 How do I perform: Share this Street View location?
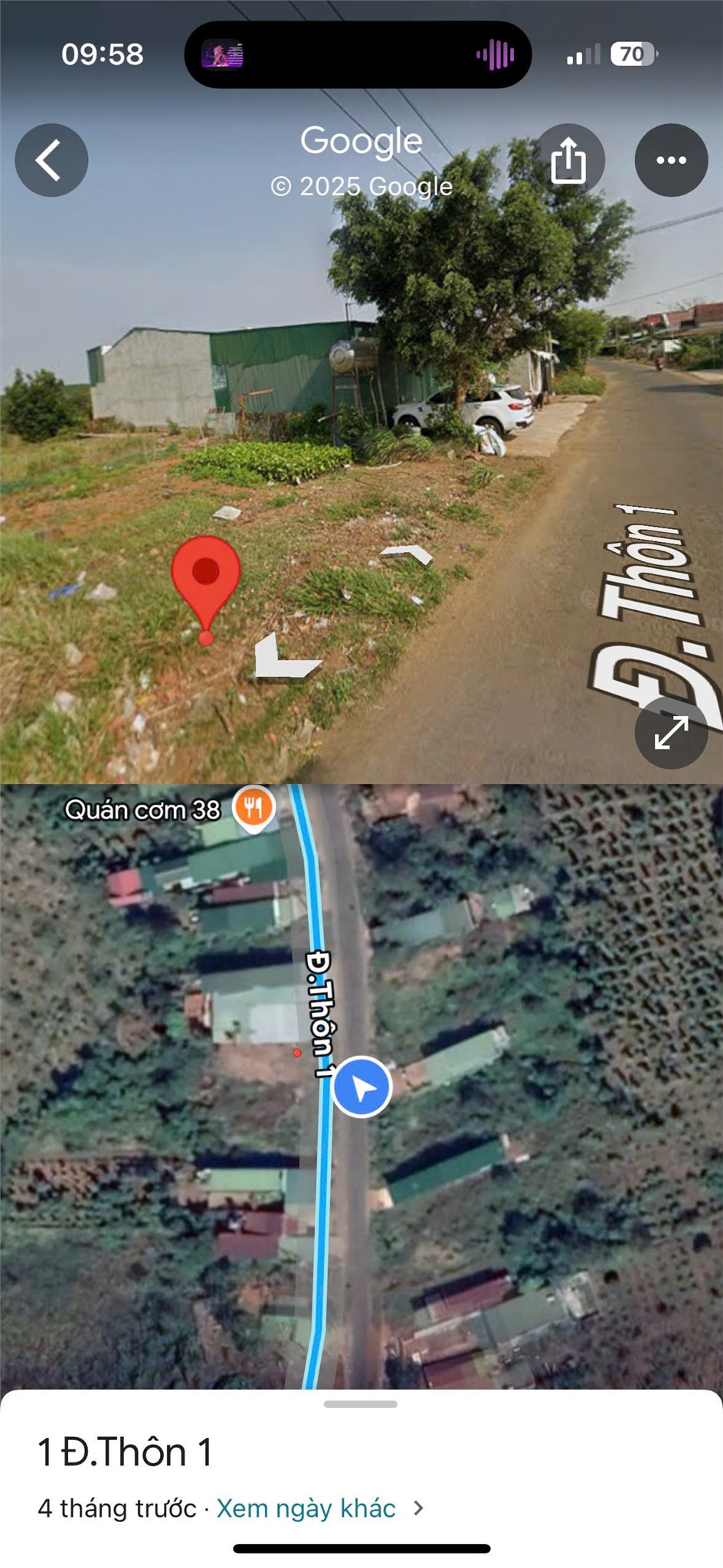coord(568,160)
